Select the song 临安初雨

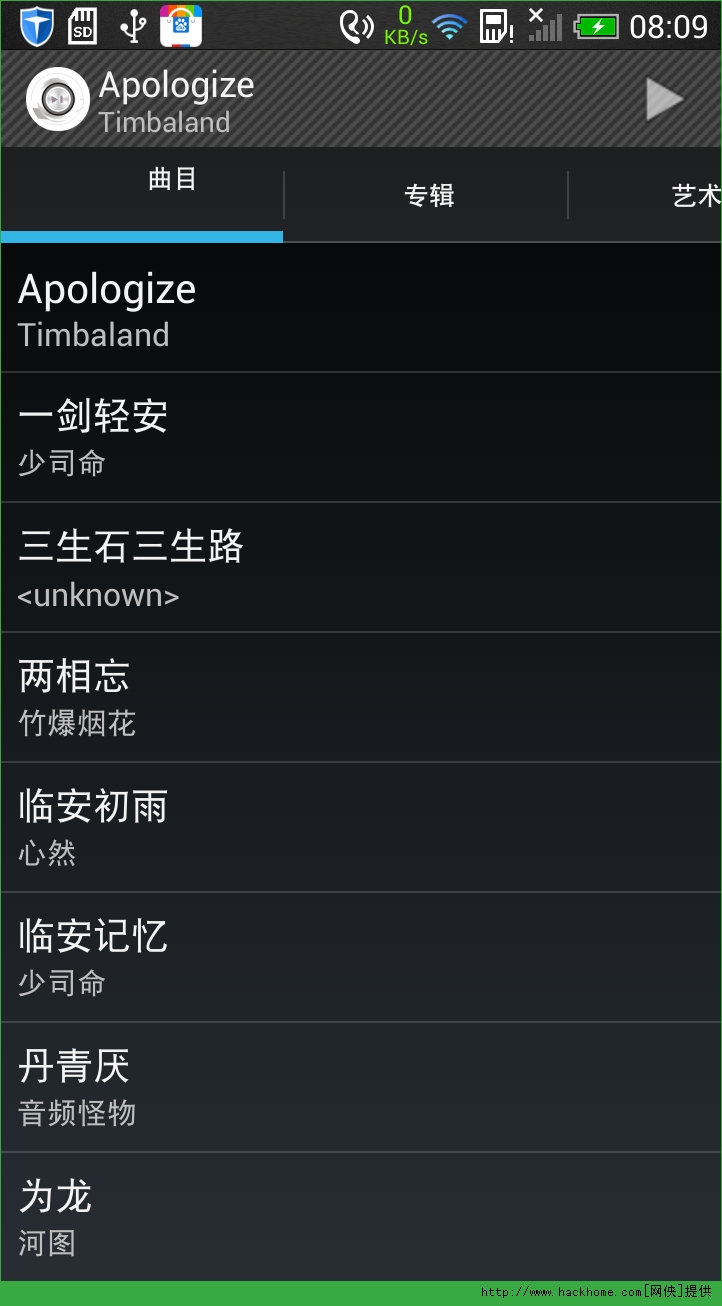(360, 827)
